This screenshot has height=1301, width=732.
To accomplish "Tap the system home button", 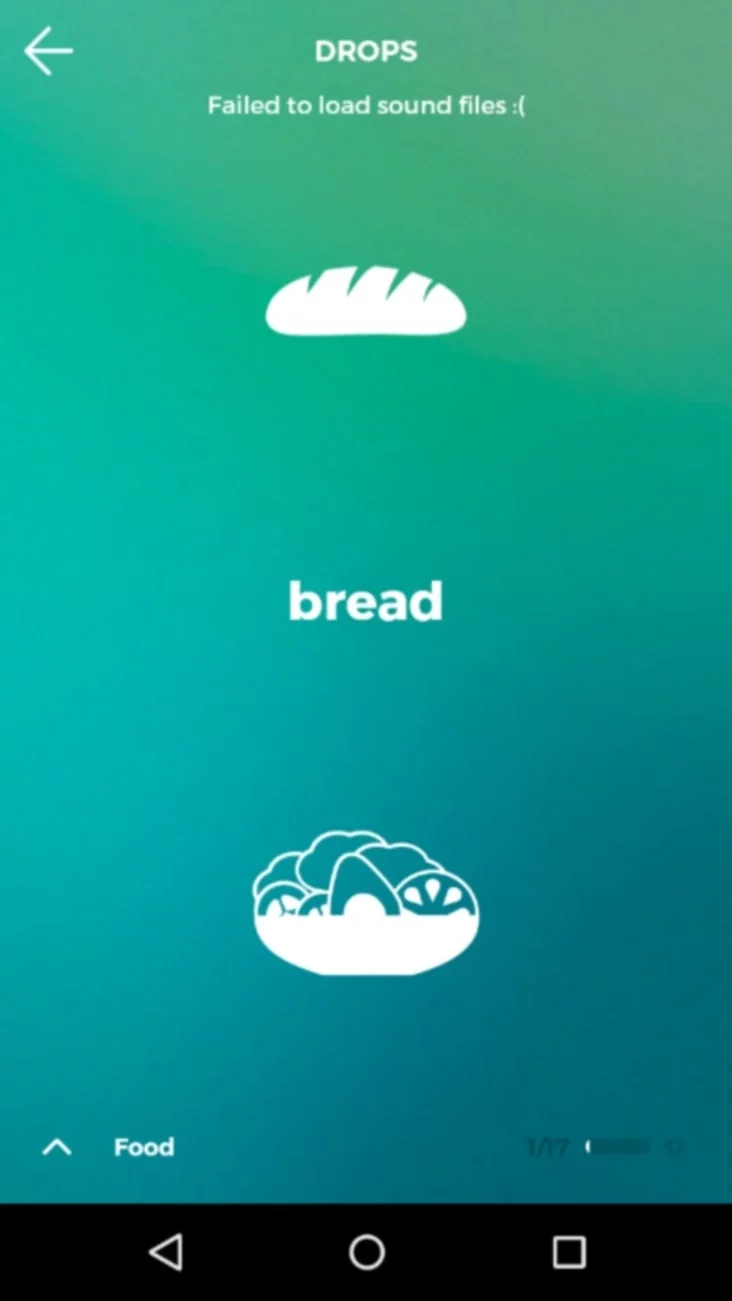I will (x=366, y=1251).
